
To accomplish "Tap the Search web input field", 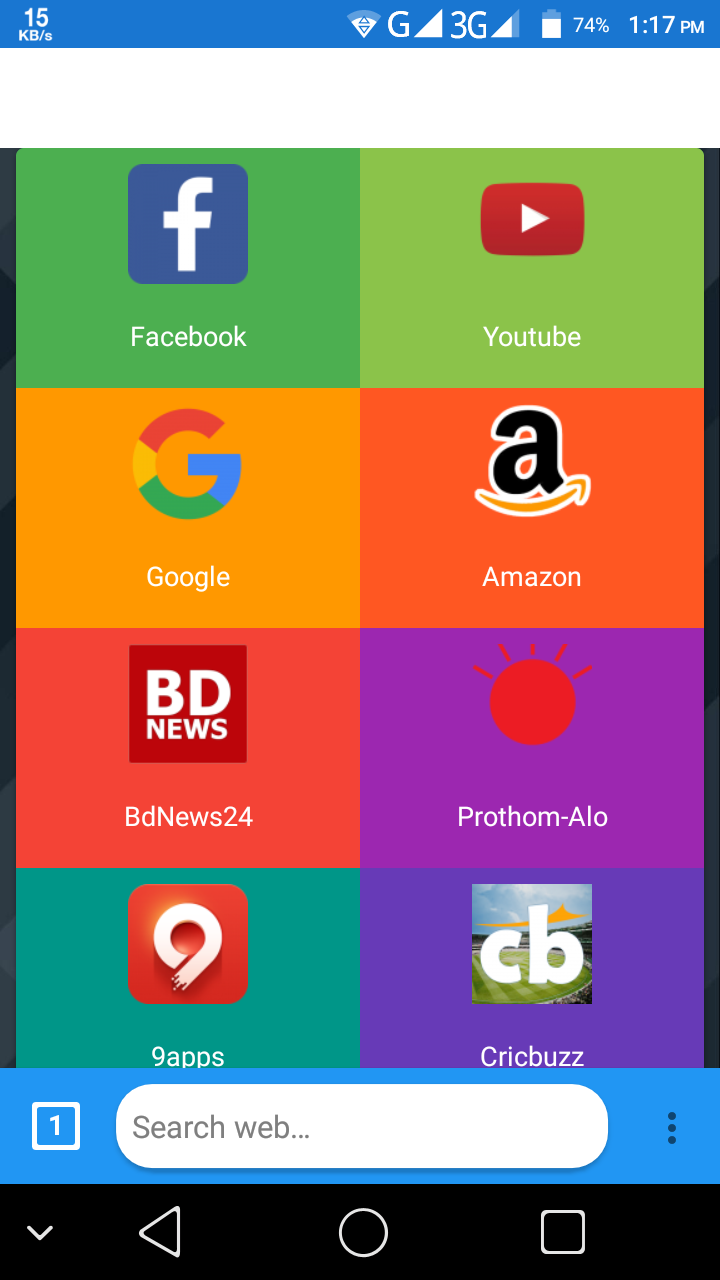I will 362,1126.
